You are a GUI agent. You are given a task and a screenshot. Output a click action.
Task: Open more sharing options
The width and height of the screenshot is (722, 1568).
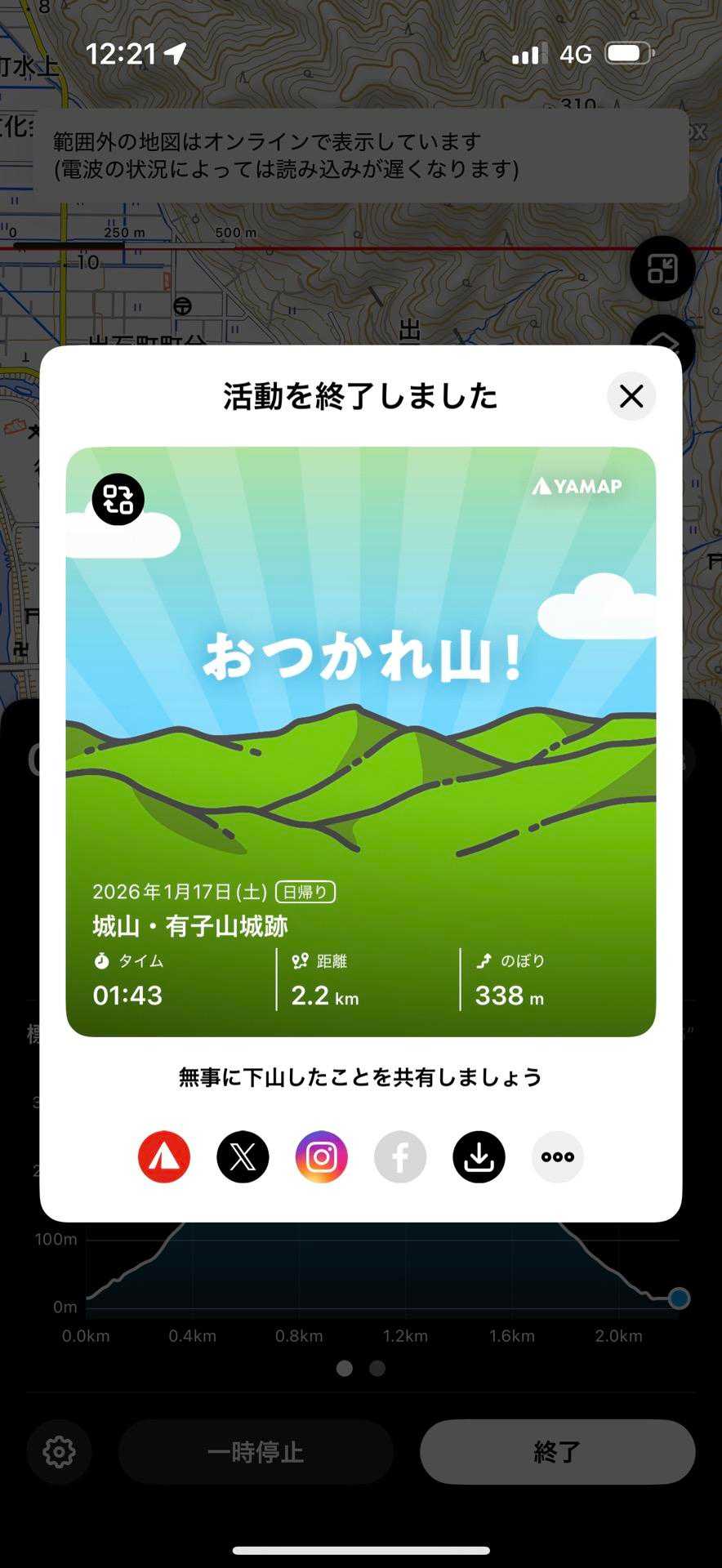click(x=558, y=1156)
